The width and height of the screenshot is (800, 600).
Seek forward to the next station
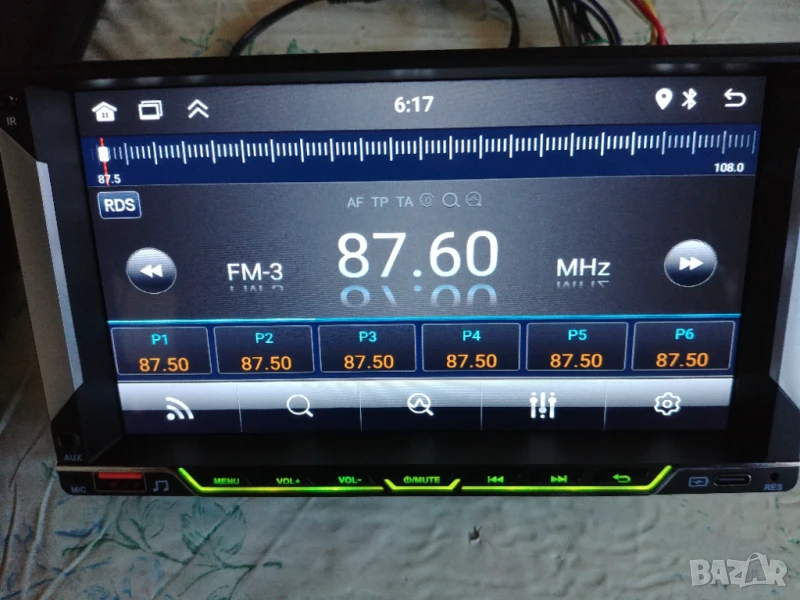(690, 263)
